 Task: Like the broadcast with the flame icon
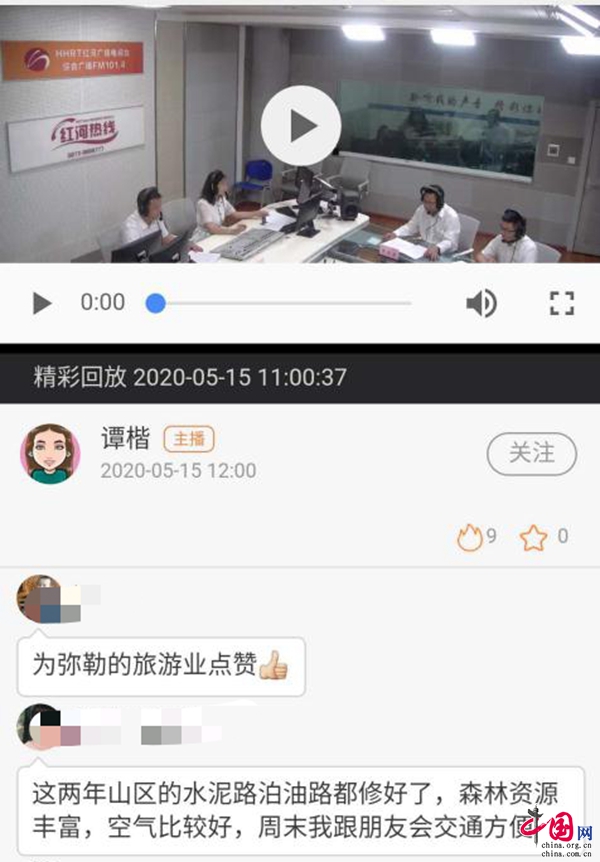pyautogui.click(x=470, y=538)
